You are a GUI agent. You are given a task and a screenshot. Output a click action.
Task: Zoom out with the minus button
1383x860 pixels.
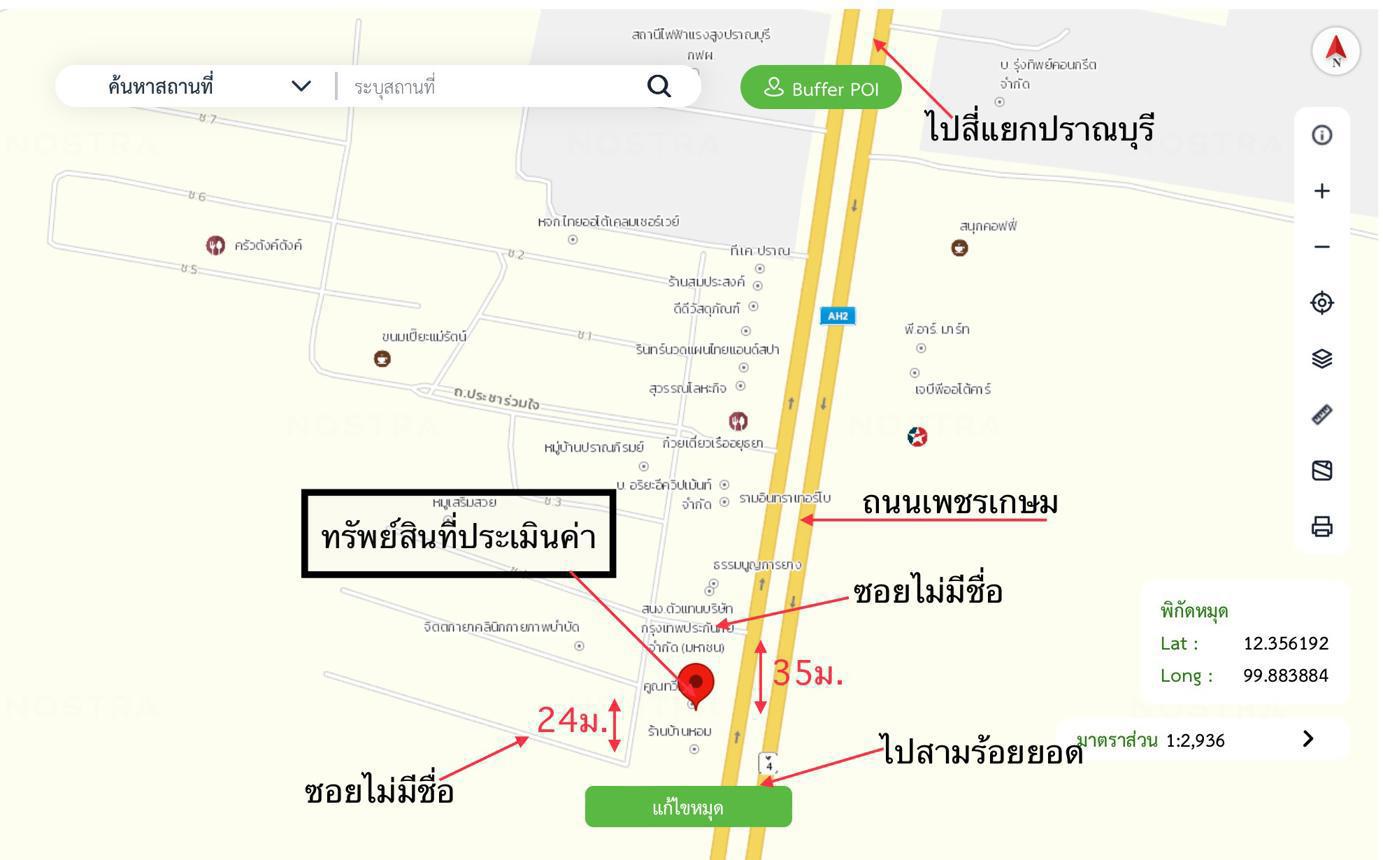[1322, 247]
